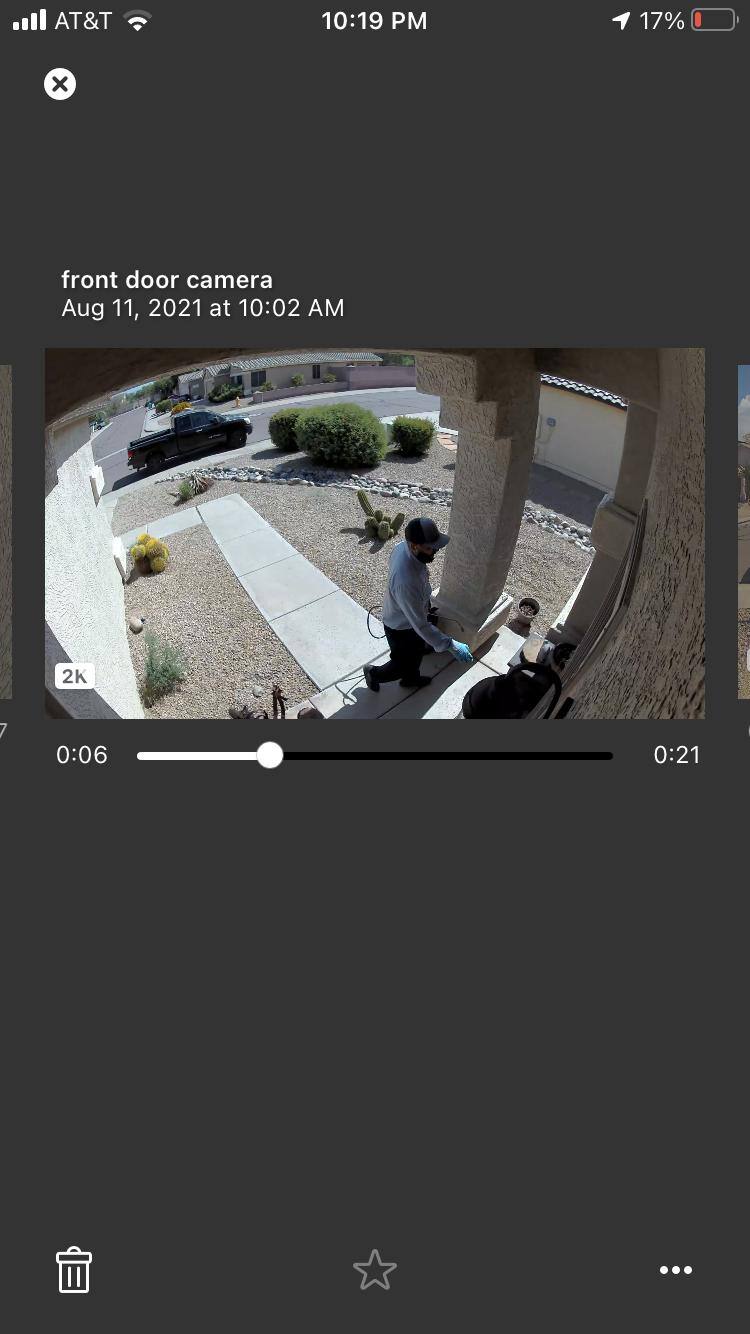Tap the front door camera video
The height and width of the screenshot is (1334, 750).
coord(375,533)
